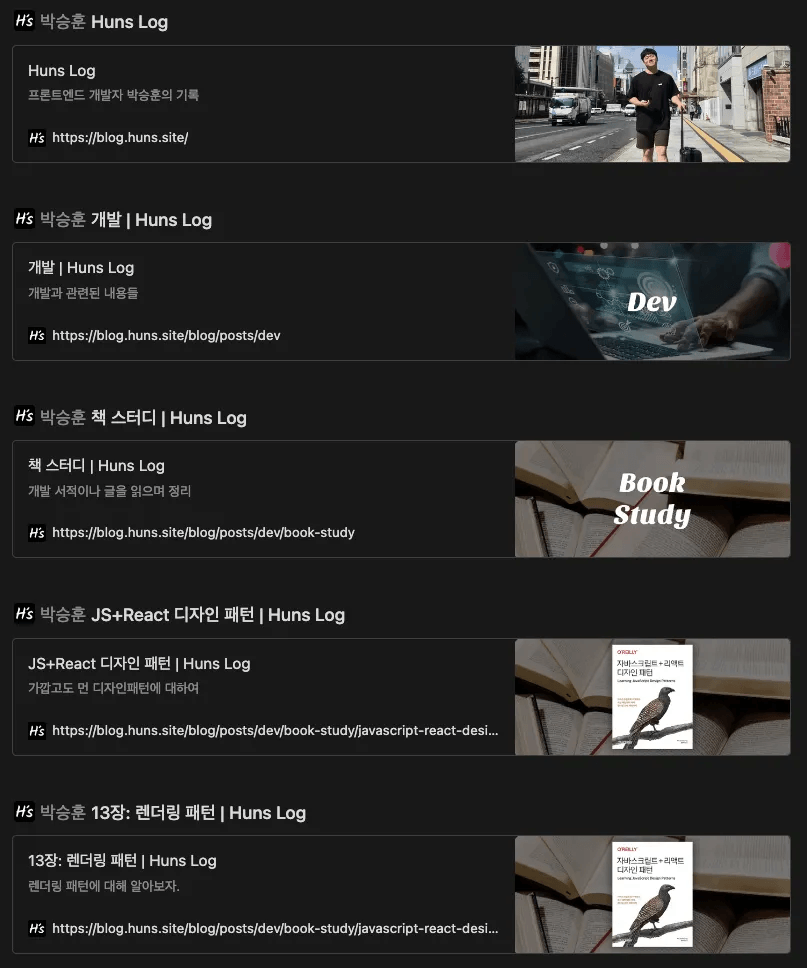Open the "Huns Log" result title
This screenshot has height=968, width=807.
click(x=61, y=70)
